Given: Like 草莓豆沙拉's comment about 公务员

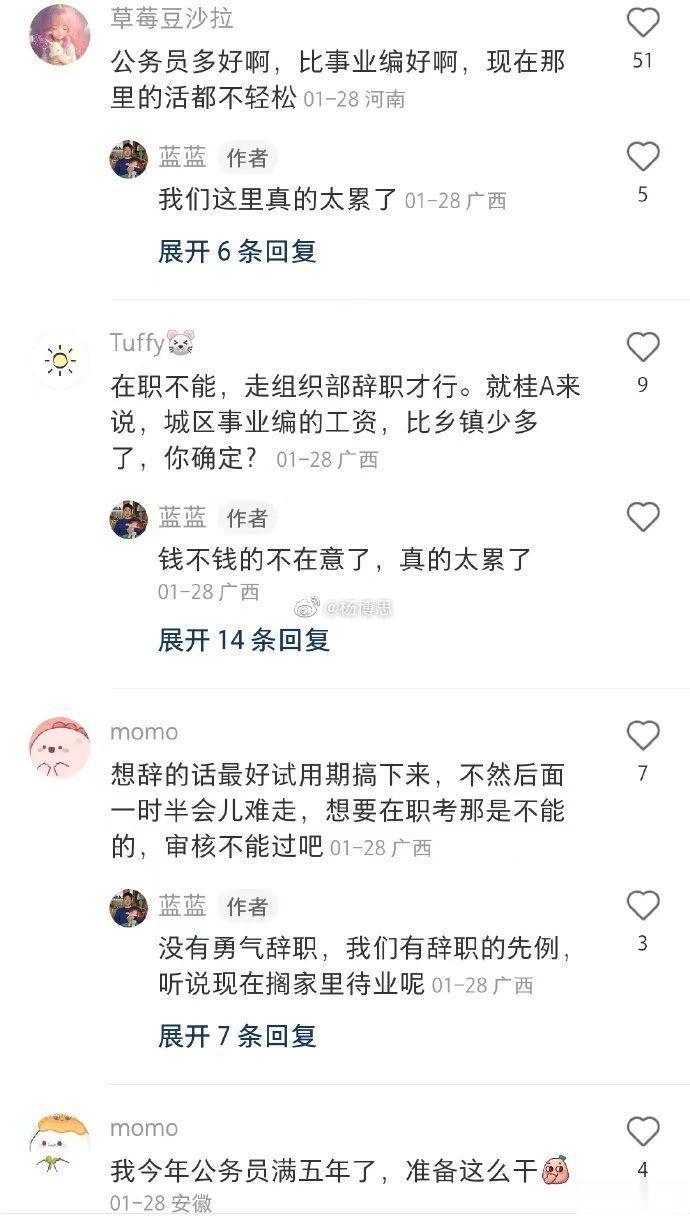Looking at the screenshot, I should pyautogui.click(x=643, y=23).
